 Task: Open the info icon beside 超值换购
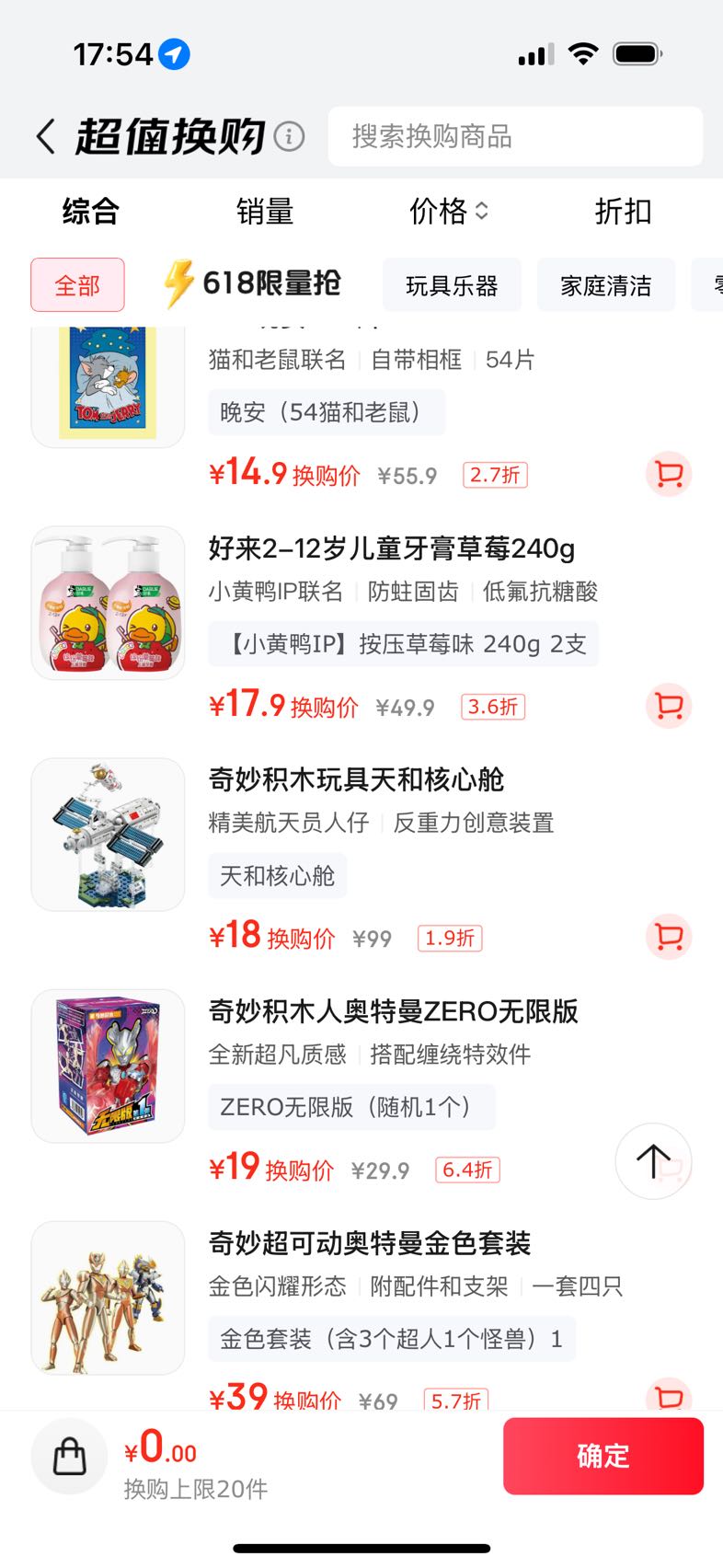[x=289, y=137]
